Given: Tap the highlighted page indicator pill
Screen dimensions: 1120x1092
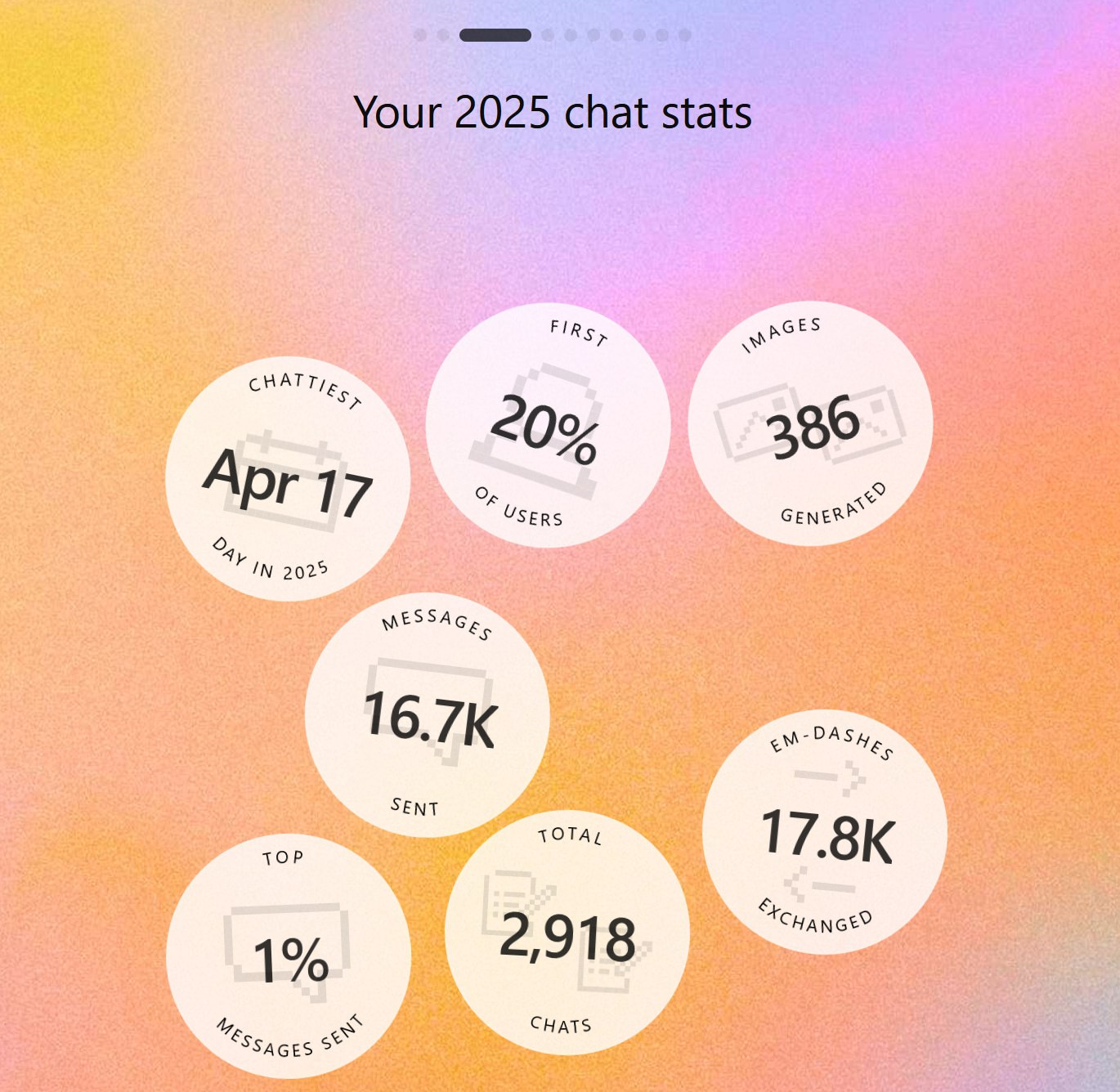Looking at the screenshot, I should point(495,35).
